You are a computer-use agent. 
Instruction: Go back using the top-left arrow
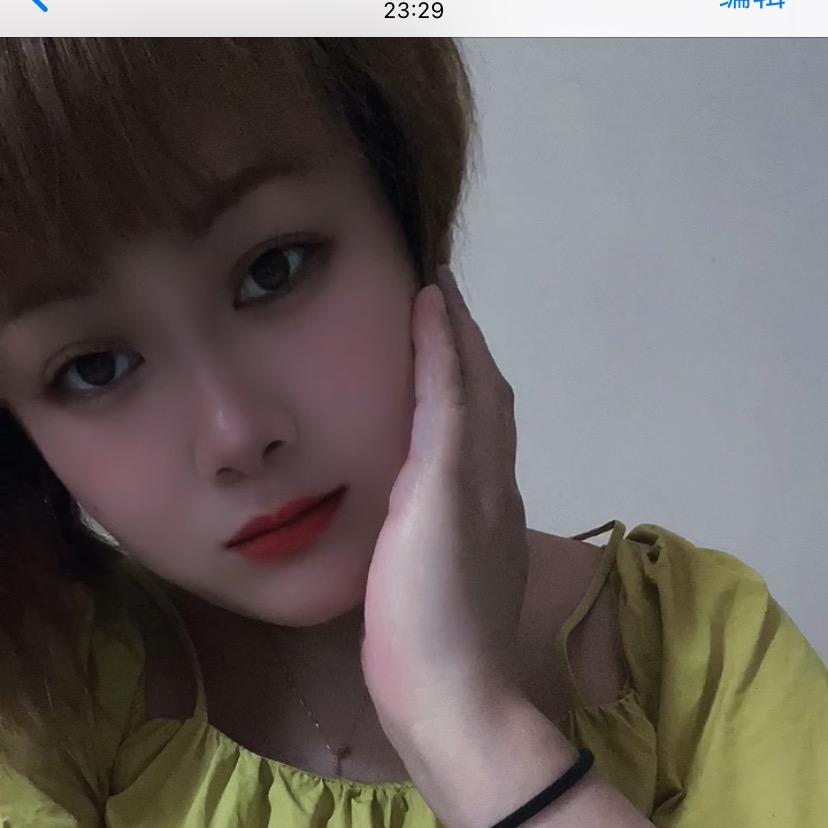(x=38, y=4)
